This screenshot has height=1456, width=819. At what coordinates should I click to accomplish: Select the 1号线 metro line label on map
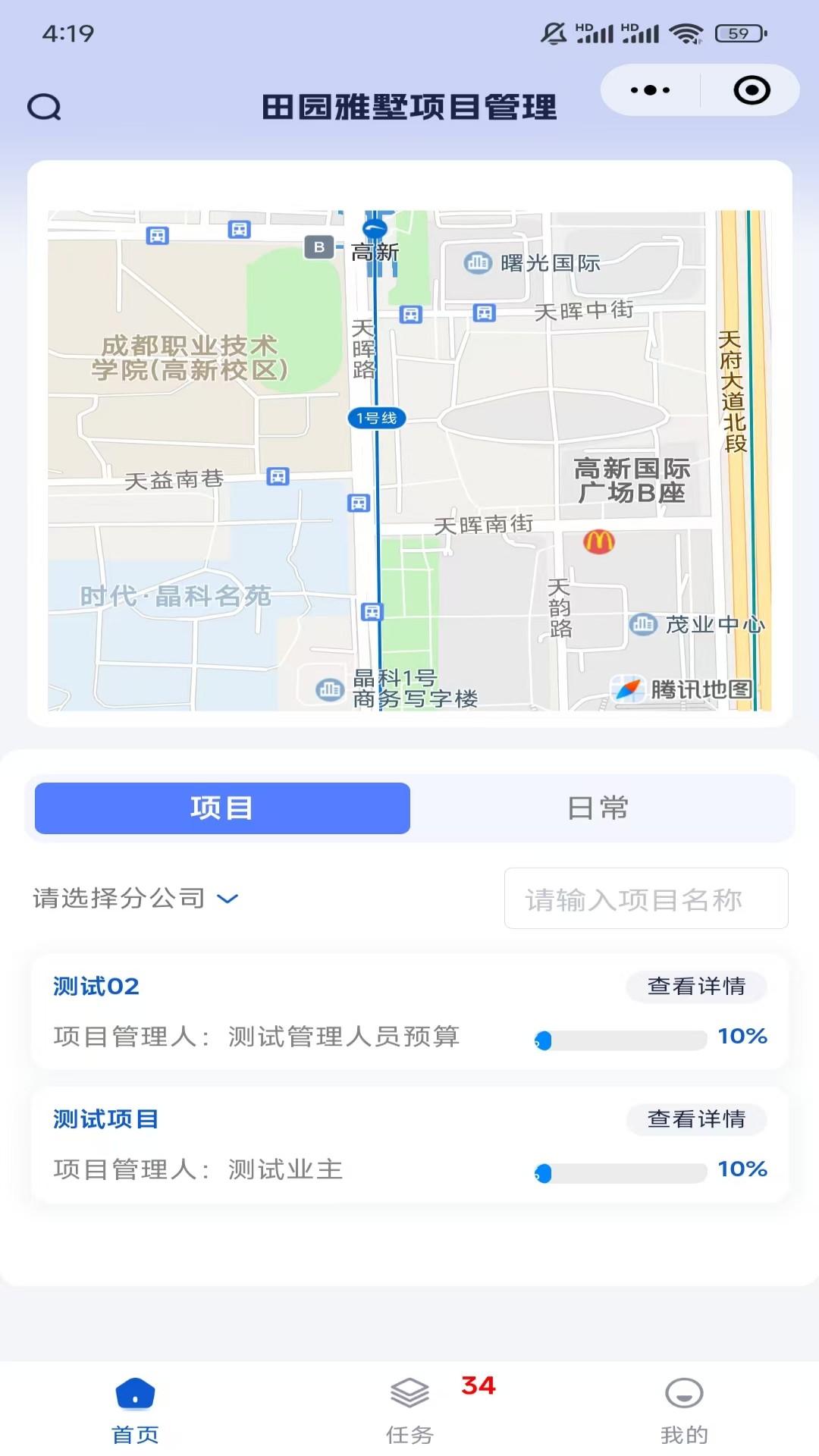377,418
